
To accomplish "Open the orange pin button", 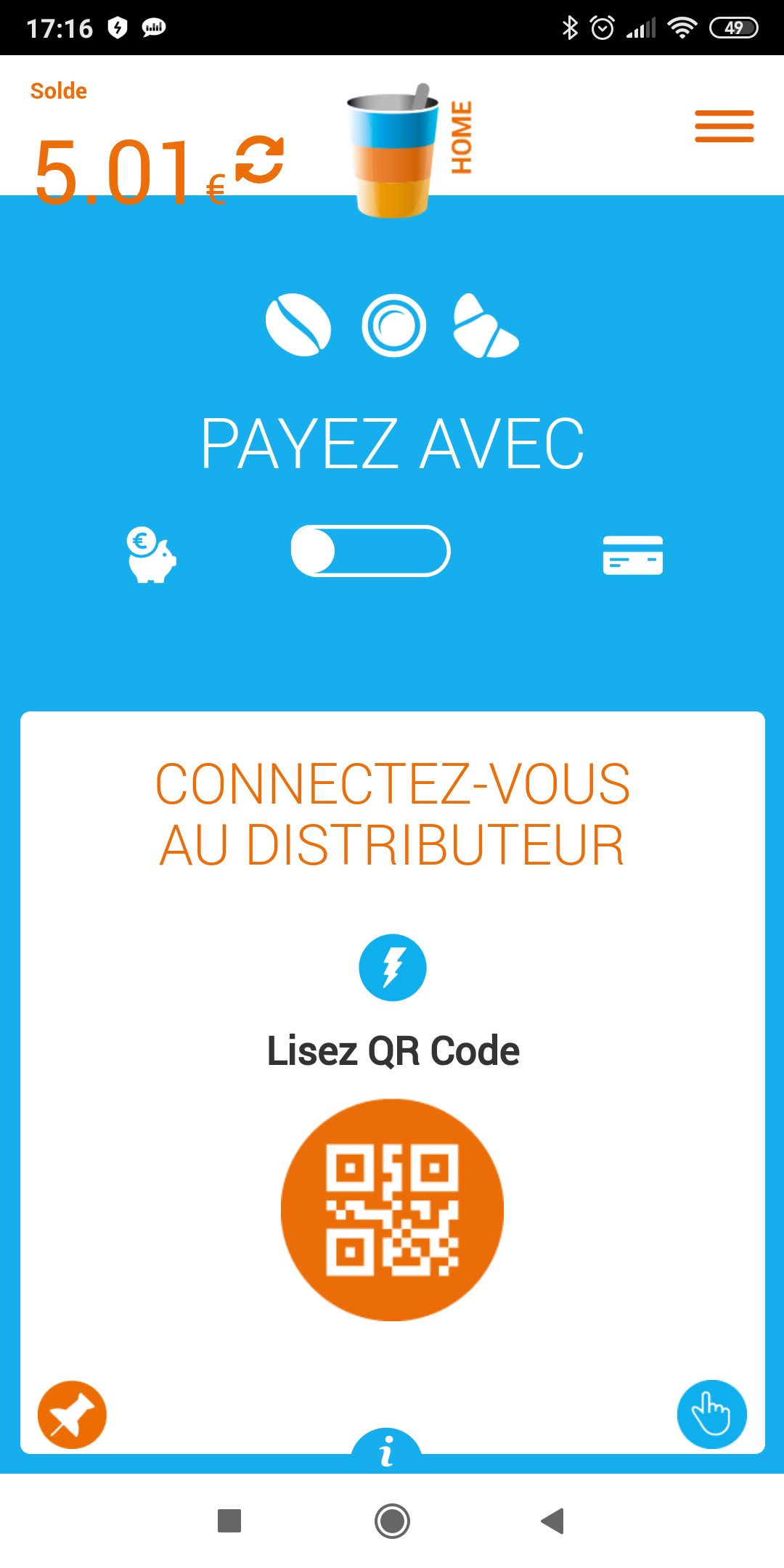I will 72,1414.
